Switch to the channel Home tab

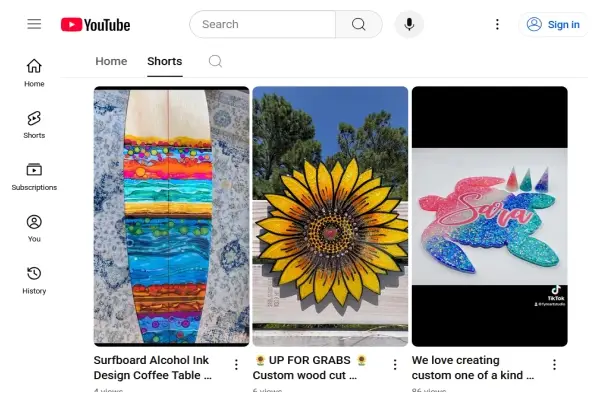tap(111, 61)
